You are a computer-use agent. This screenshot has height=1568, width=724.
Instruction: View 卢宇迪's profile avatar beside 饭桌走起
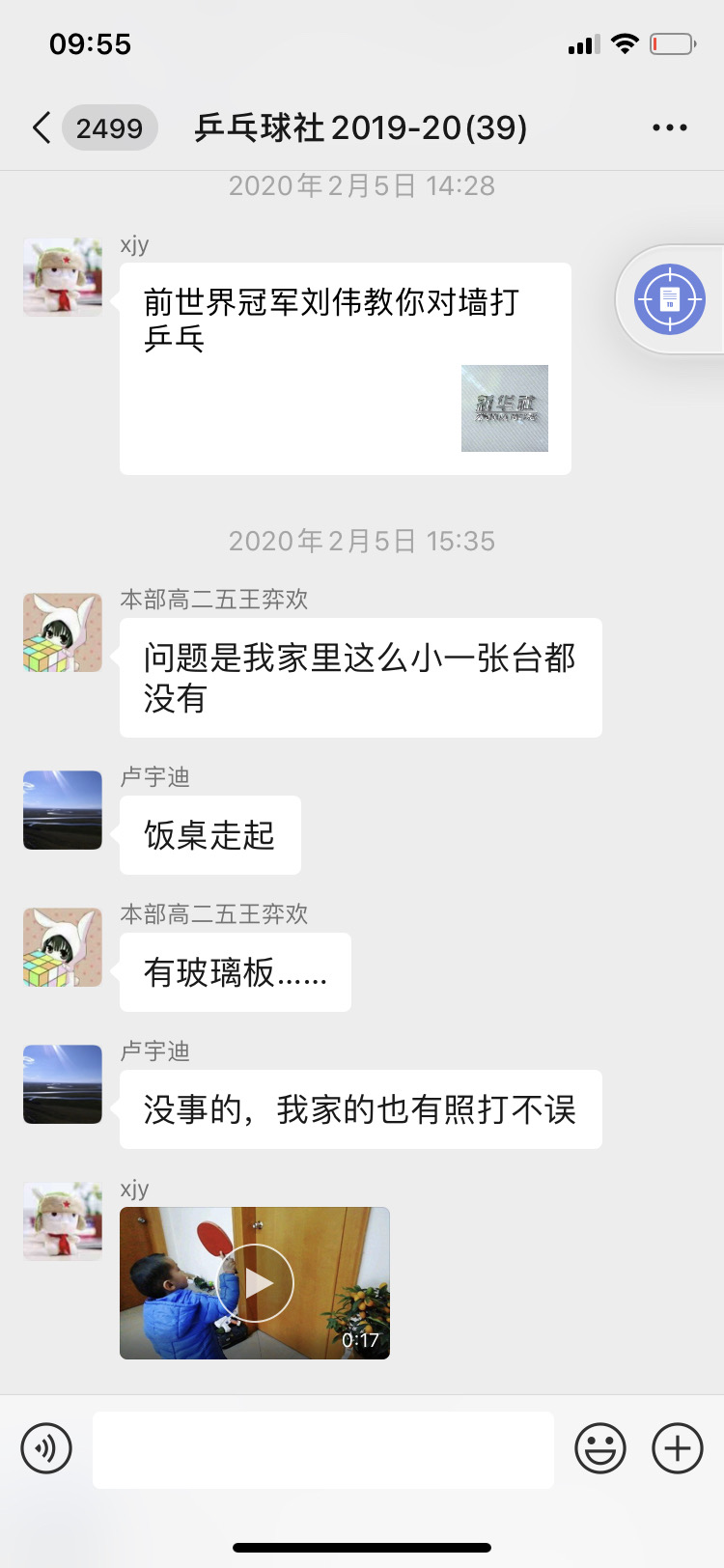point(63,810)
